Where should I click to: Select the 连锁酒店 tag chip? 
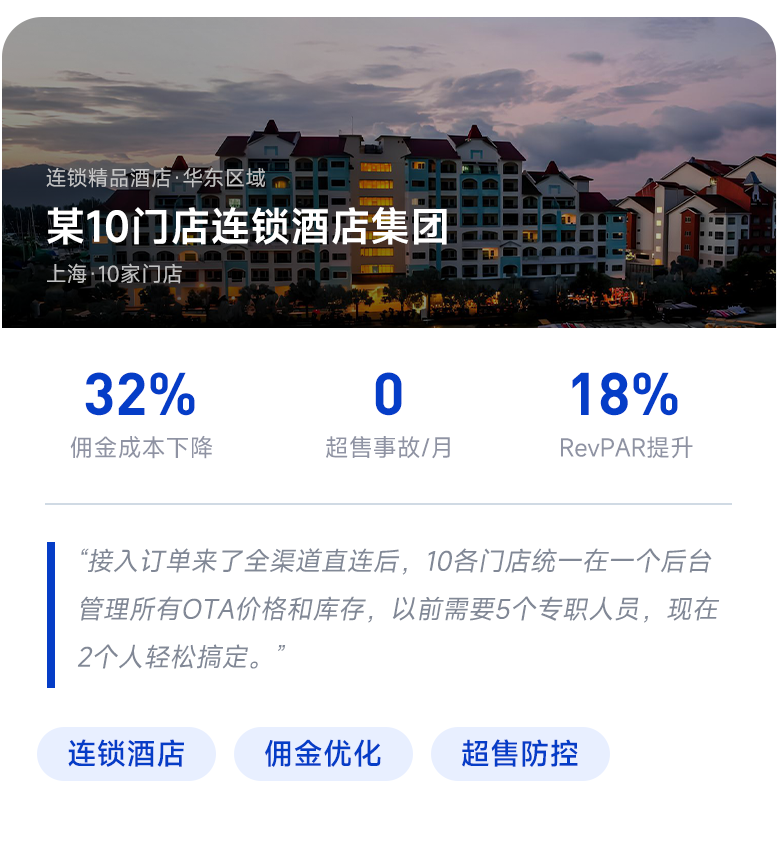126,754
